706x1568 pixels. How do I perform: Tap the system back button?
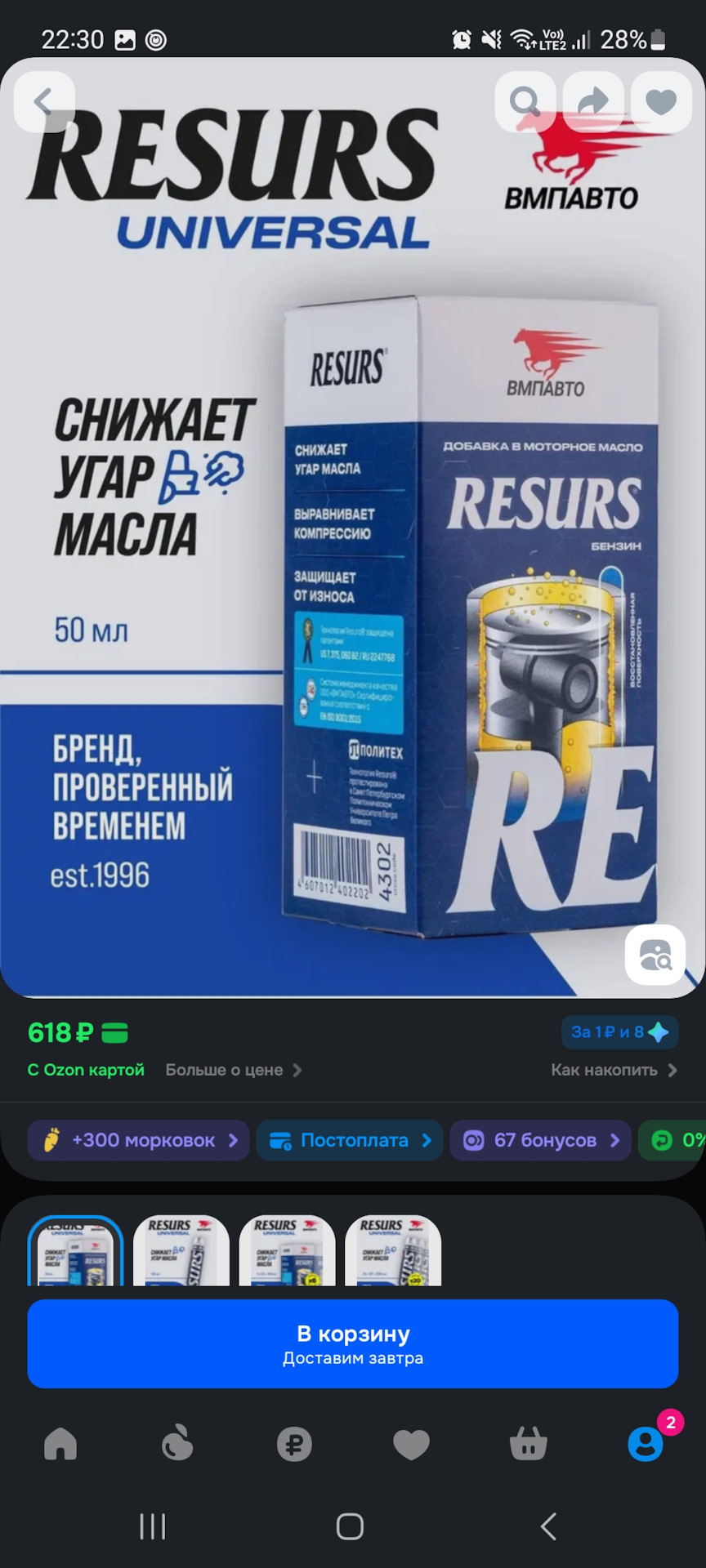pos(548,1526)
